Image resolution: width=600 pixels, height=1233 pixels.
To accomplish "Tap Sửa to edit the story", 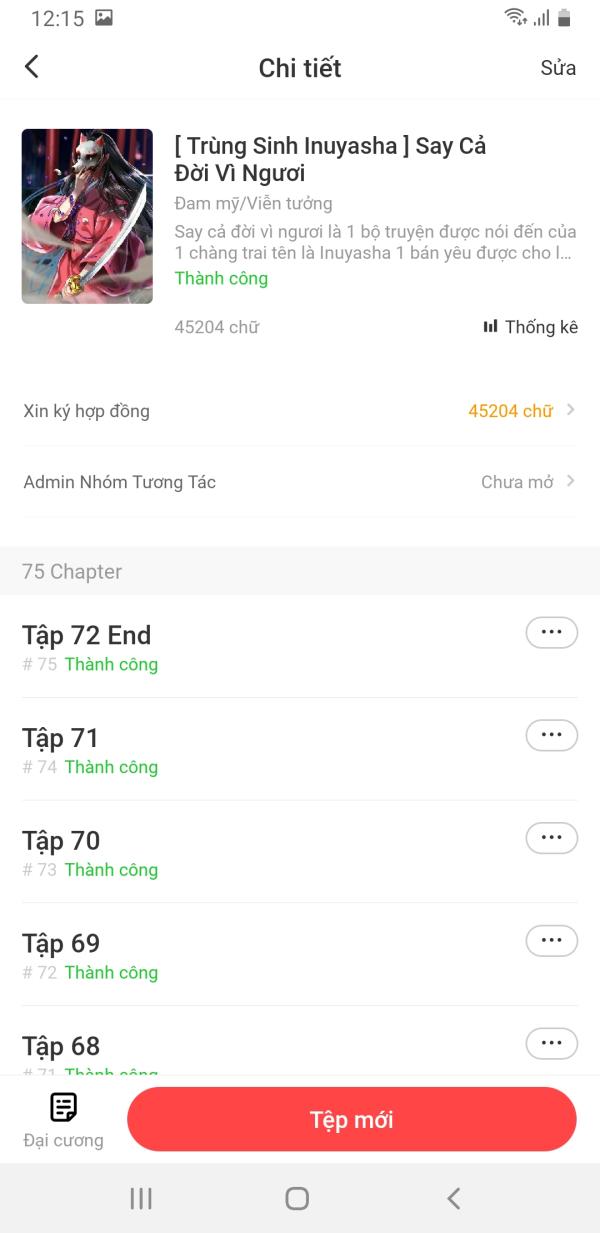I will tap(558, 68).
